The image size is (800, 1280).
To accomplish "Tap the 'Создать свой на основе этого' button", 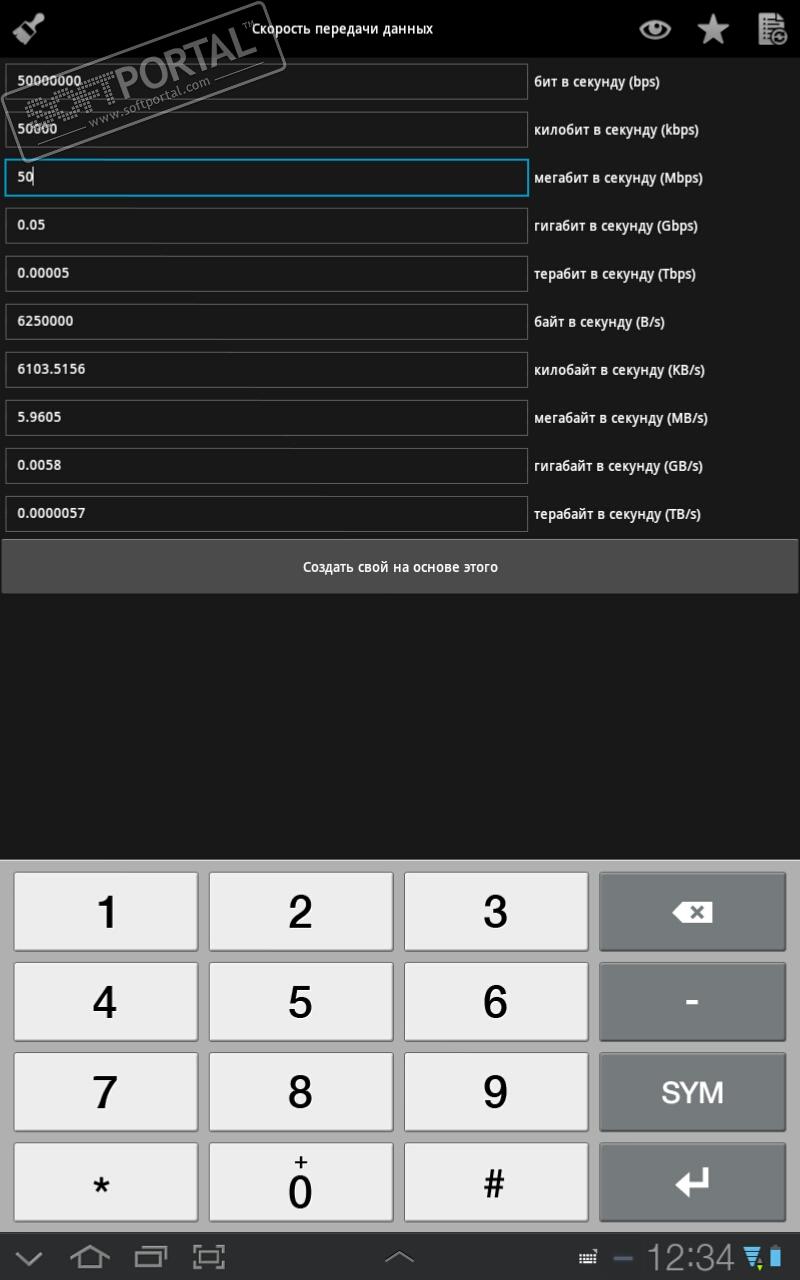I will (400, 567).
